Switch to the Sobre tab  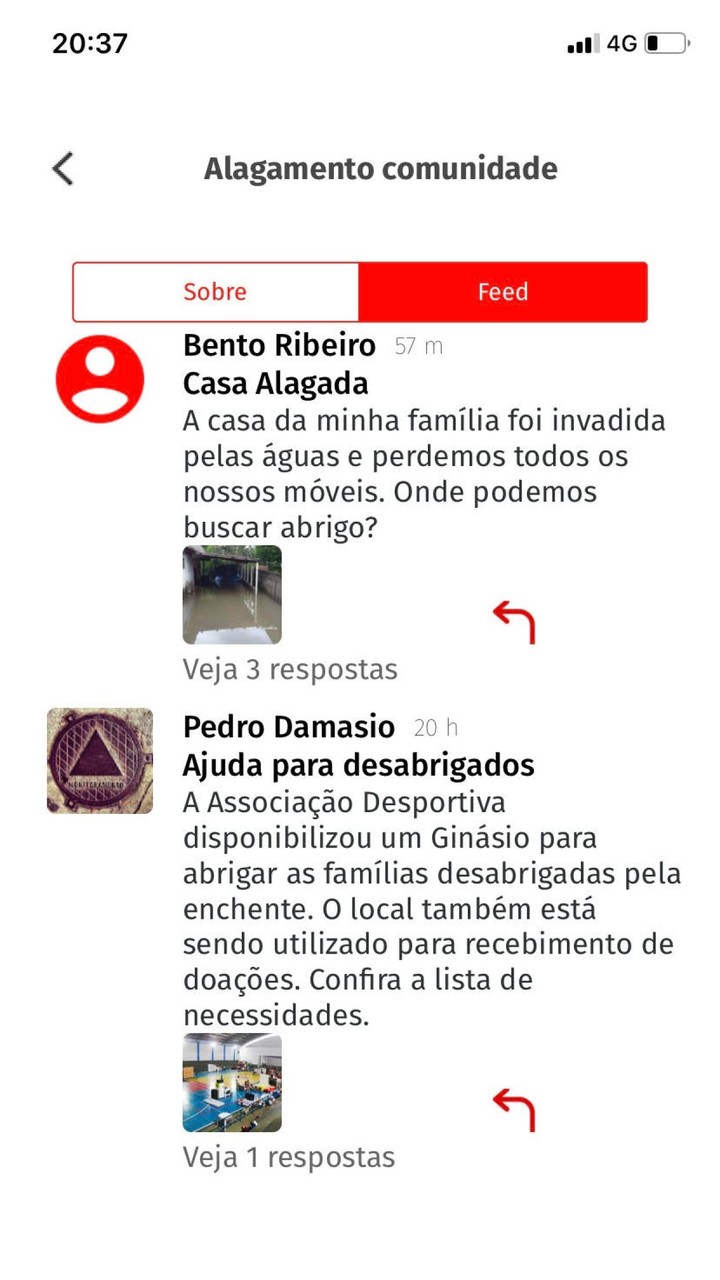point(215,291)
